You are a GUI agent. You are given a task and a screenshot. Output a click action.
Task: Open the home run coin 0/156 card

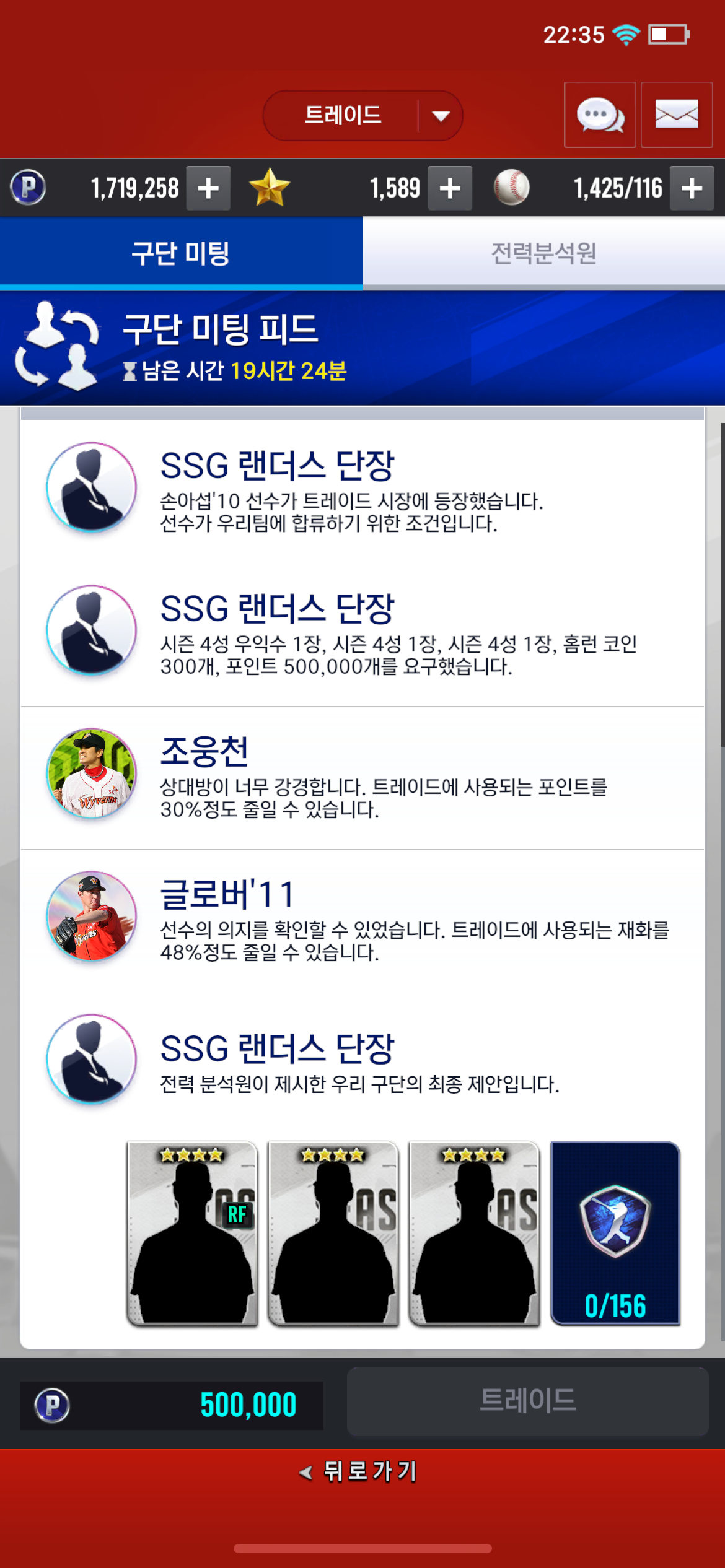615,1233
